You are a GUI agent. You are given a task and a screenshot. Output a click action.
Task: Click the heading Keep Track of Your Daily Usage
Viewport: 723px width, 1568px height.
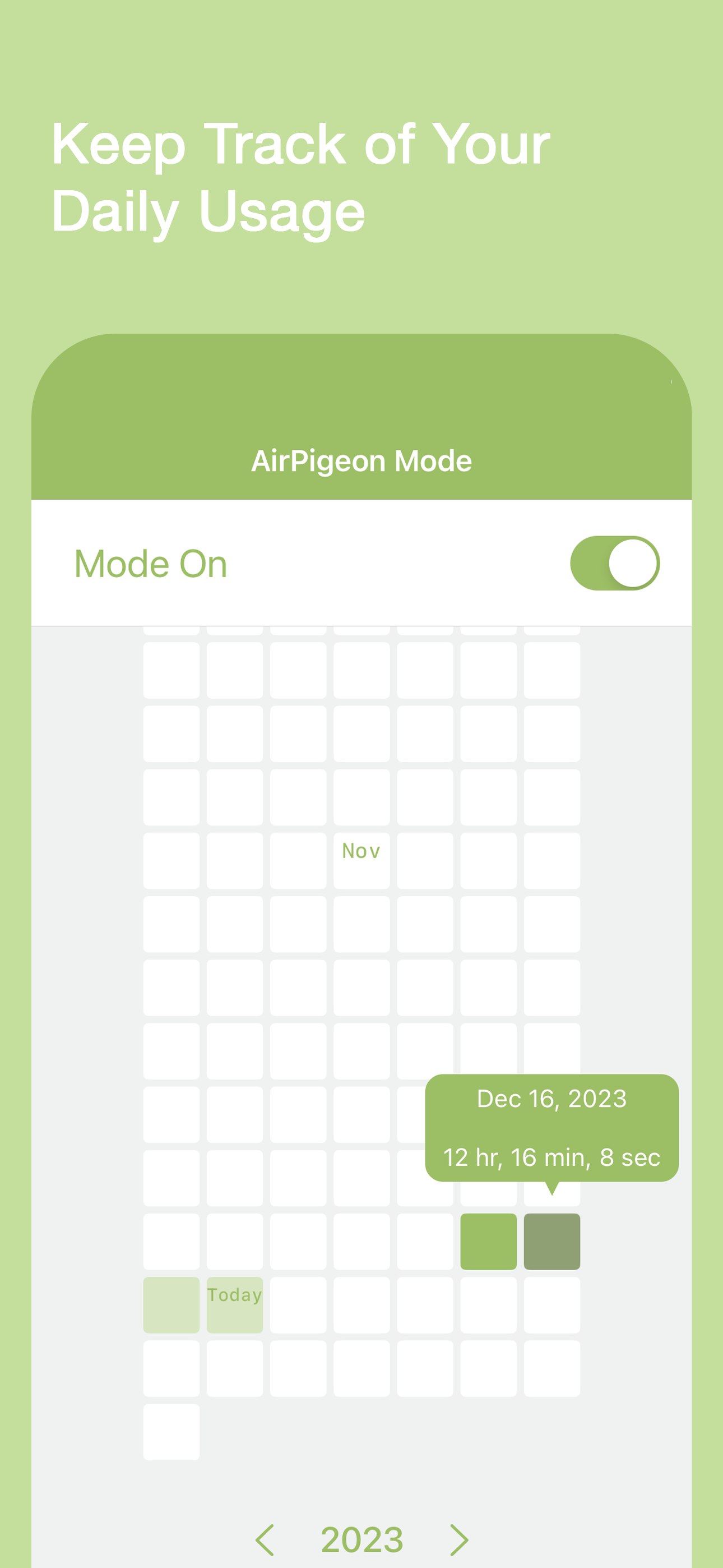(x=300, y=176)
